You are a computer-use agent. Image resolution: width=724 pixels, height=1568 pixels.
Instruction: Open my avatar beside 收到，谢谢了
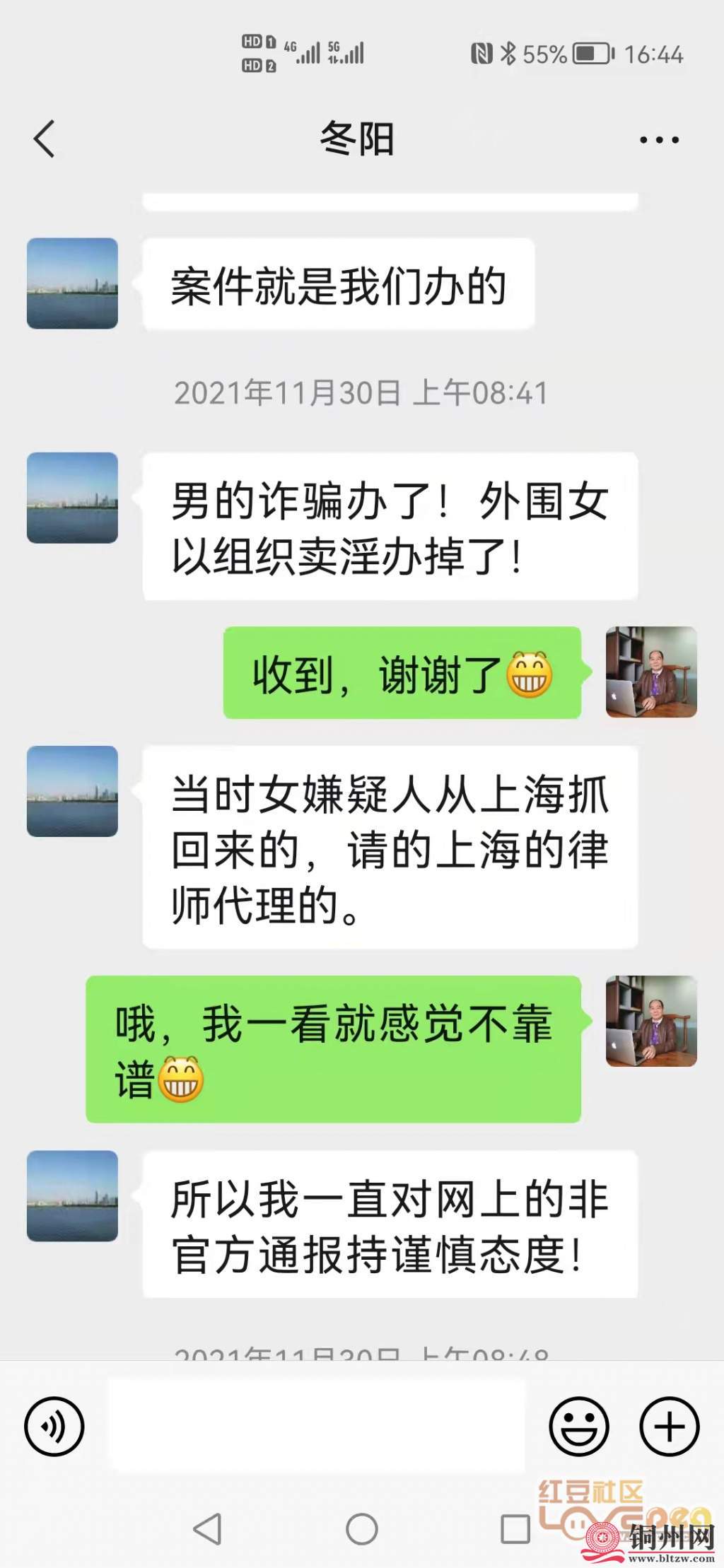point(651,672)
